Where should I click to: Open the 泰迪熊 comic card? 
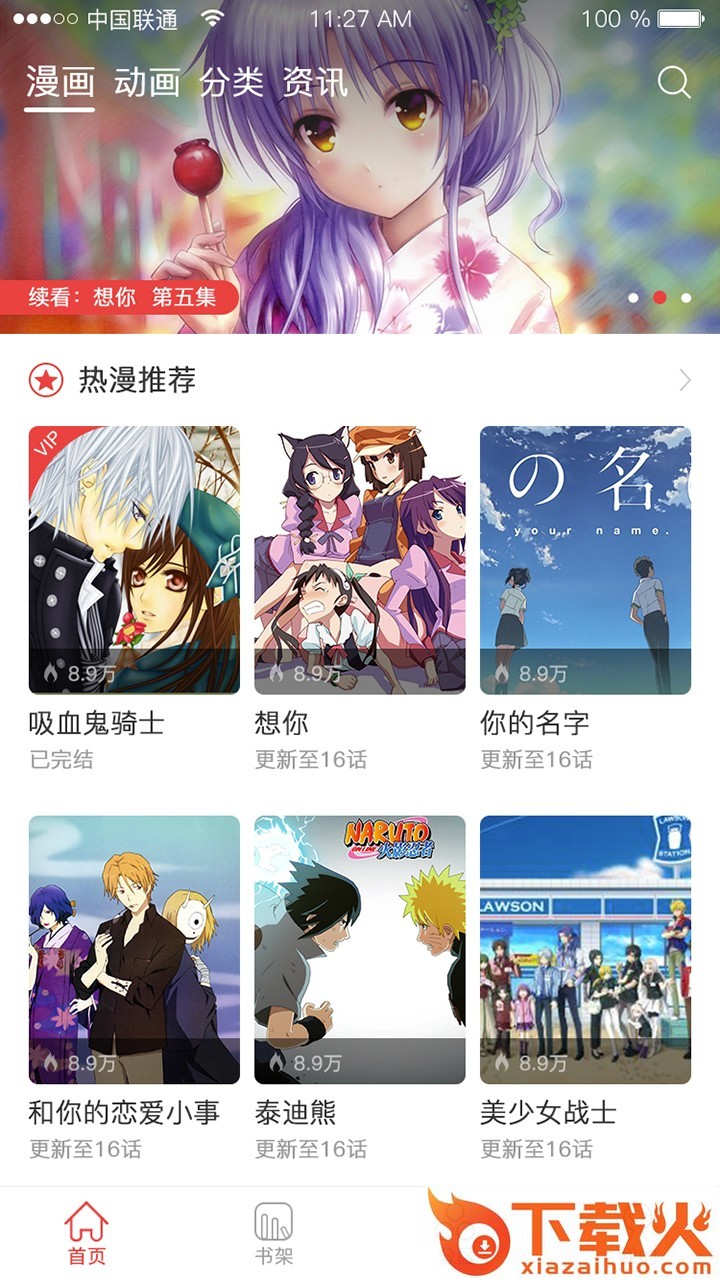click(360, 950)
